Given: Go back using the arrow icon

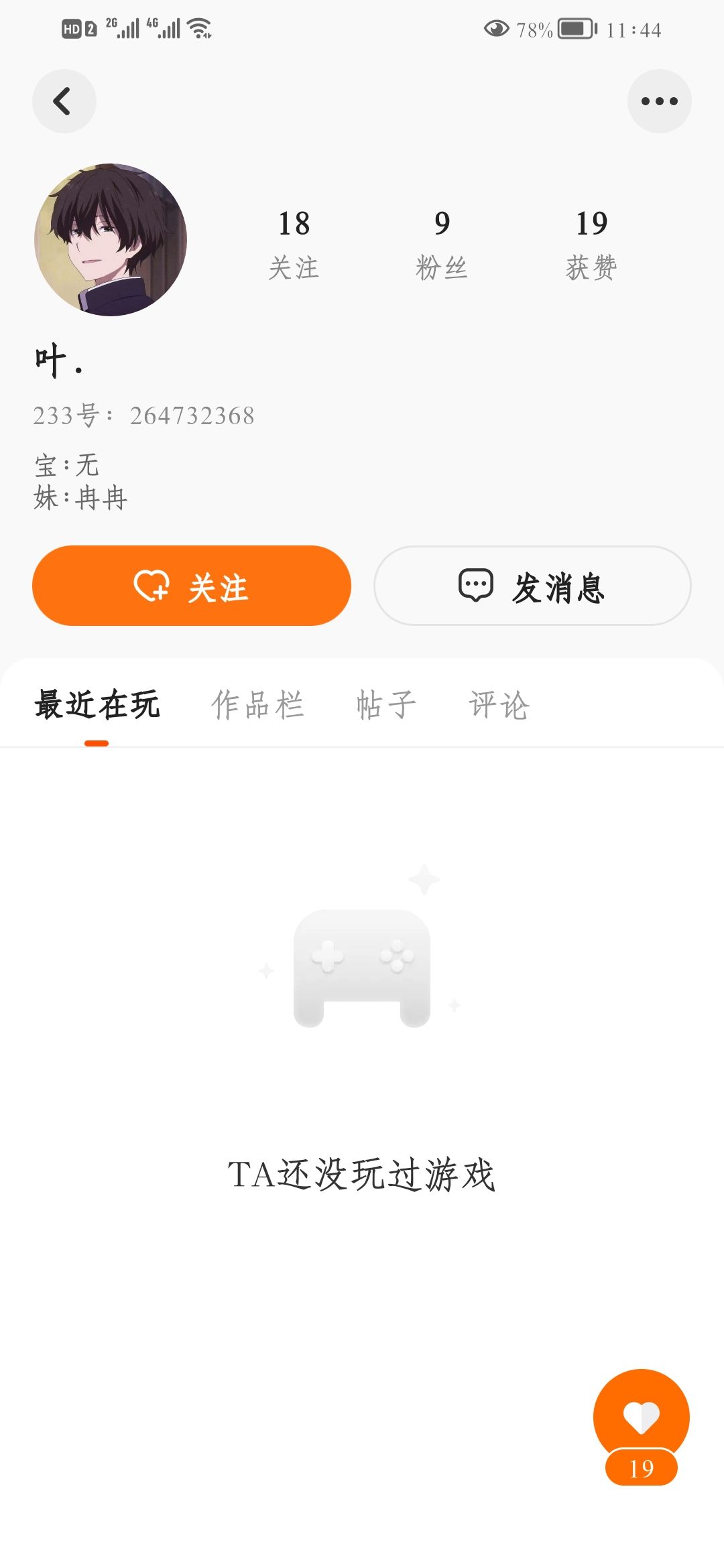Looking at the screenshot, I should click(64, 101).
